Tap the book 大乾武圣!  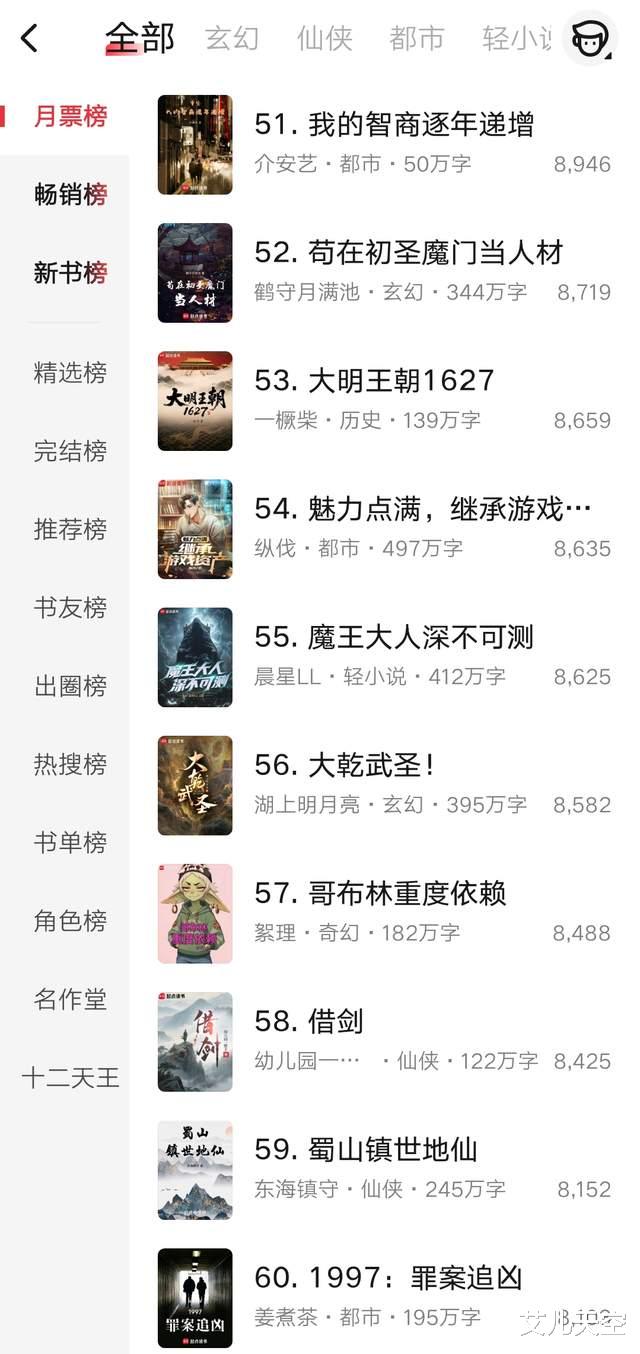(x=345, y=765)
